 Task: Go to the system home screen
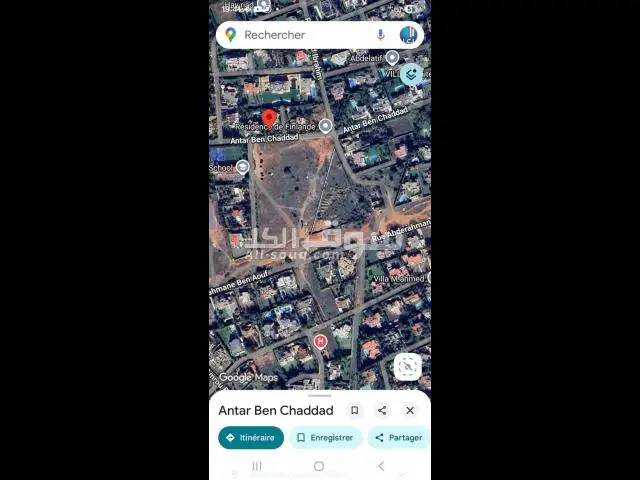(x=319, y=466)
